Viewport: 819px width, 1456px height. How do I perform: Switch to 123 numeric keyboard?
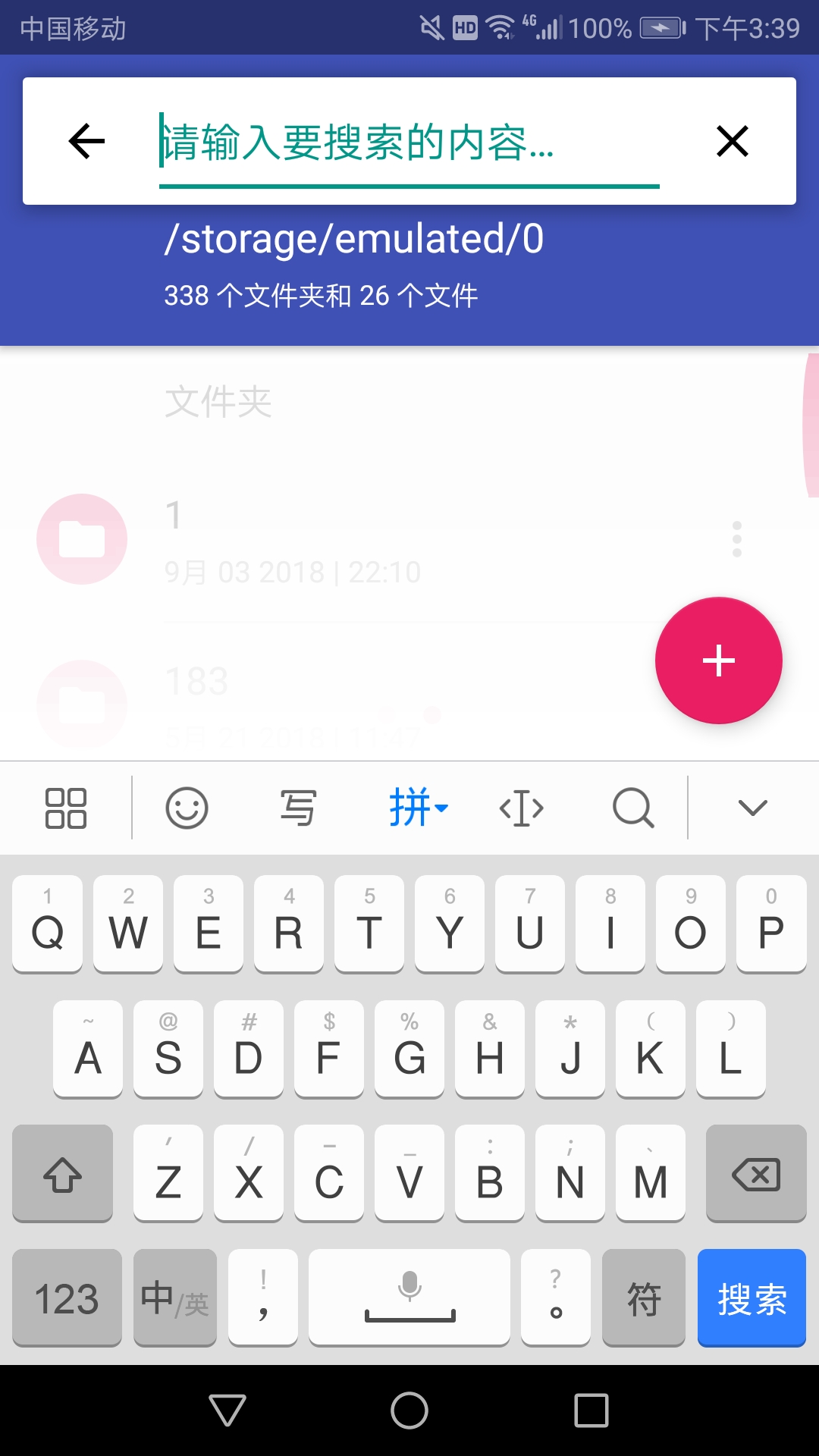67,1298
